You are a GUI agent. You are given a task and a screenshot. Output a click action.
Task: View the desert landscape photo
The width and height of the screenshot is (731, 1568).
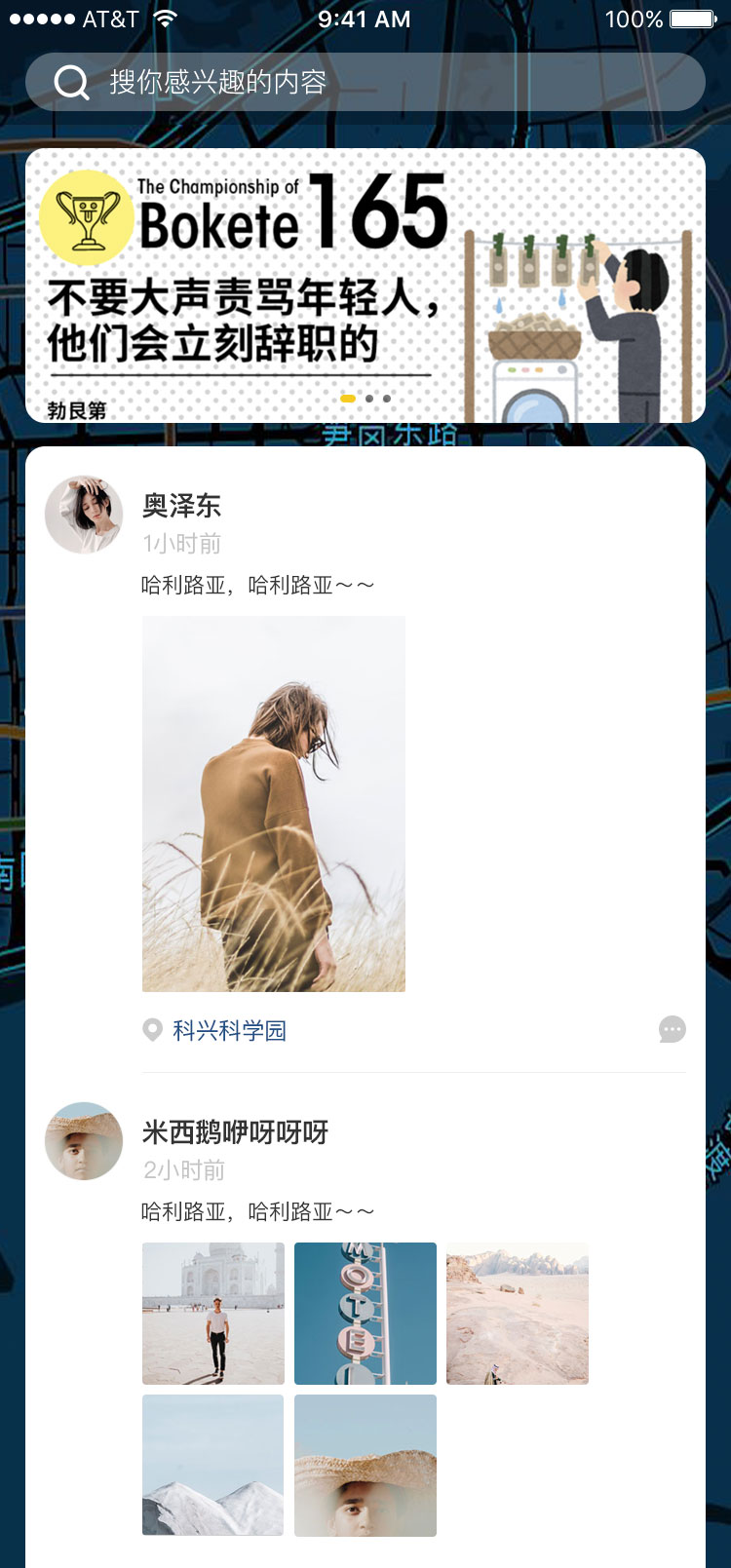coord(518,1313)
